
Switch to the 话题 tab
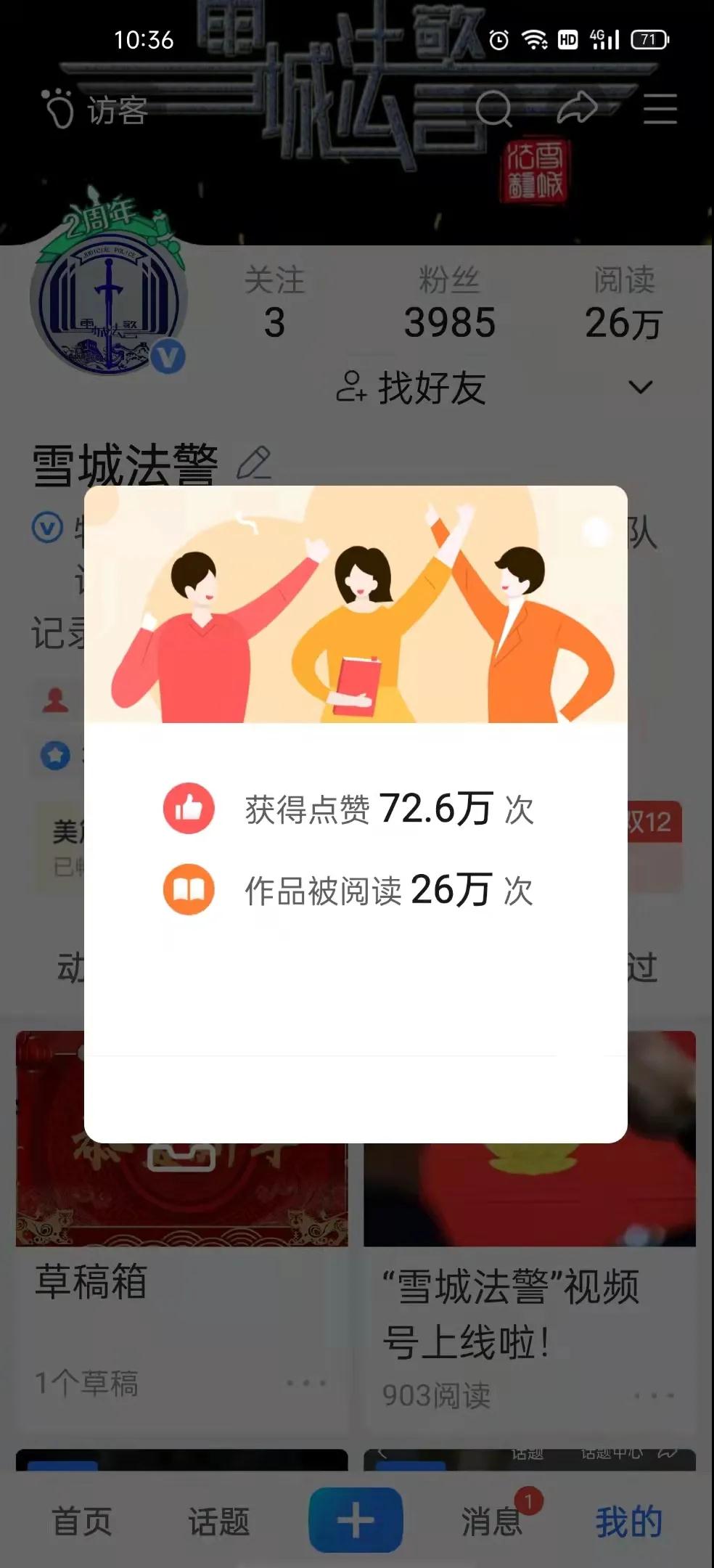219,1521
